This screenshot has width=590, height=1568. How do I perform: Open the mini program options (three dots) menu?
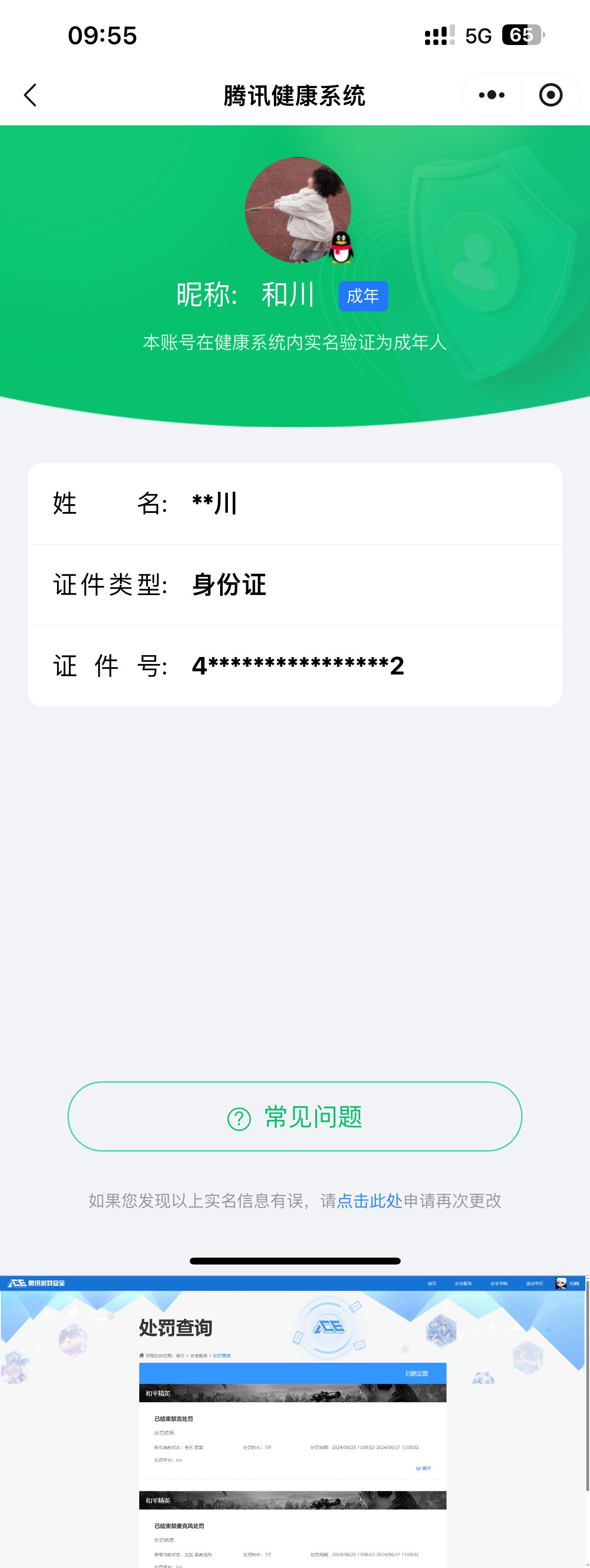click(491, 95)
